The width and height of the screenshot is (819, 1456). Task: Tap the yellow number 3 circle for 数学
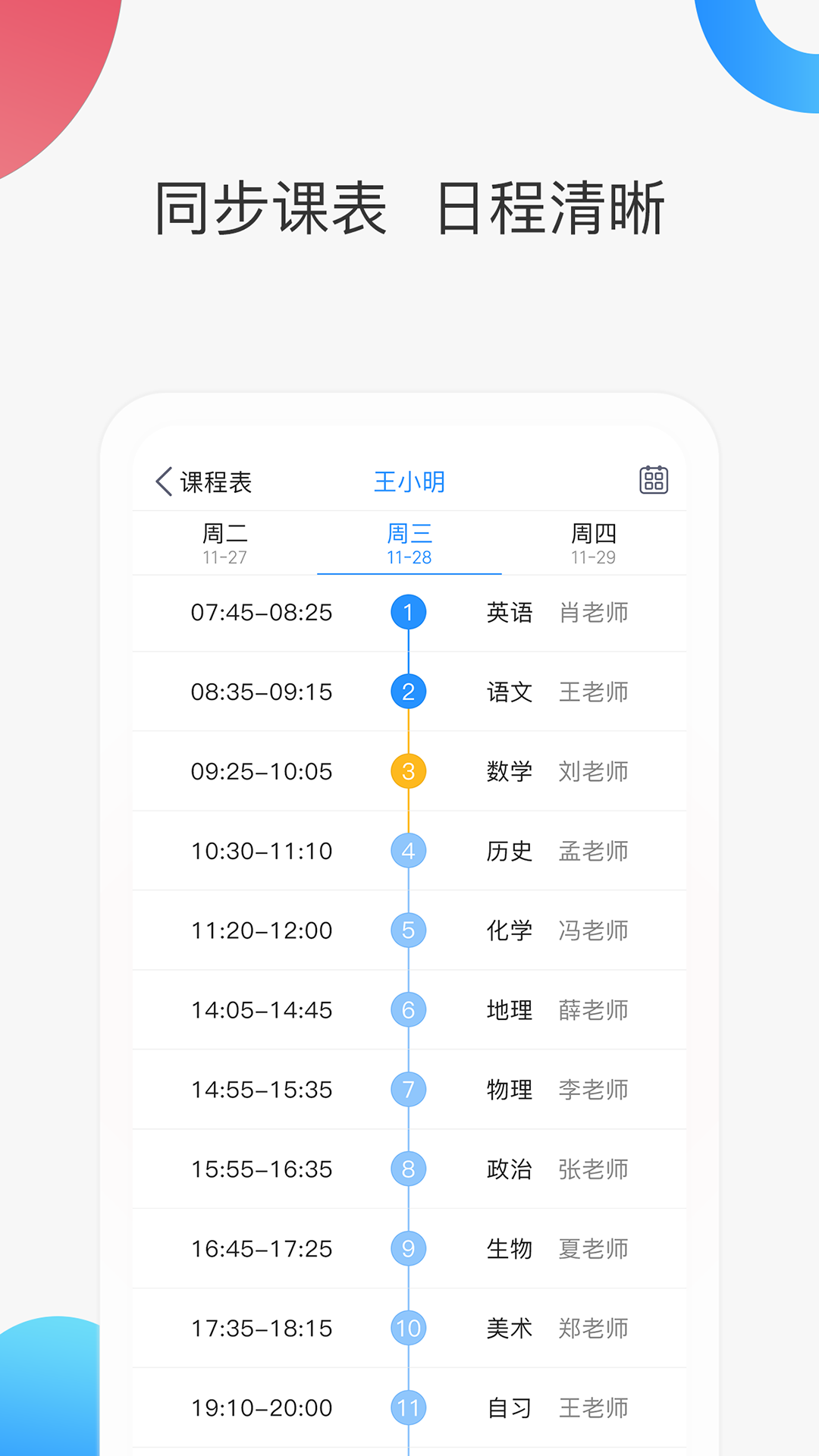pyautogui.click(x=409, y=770)
